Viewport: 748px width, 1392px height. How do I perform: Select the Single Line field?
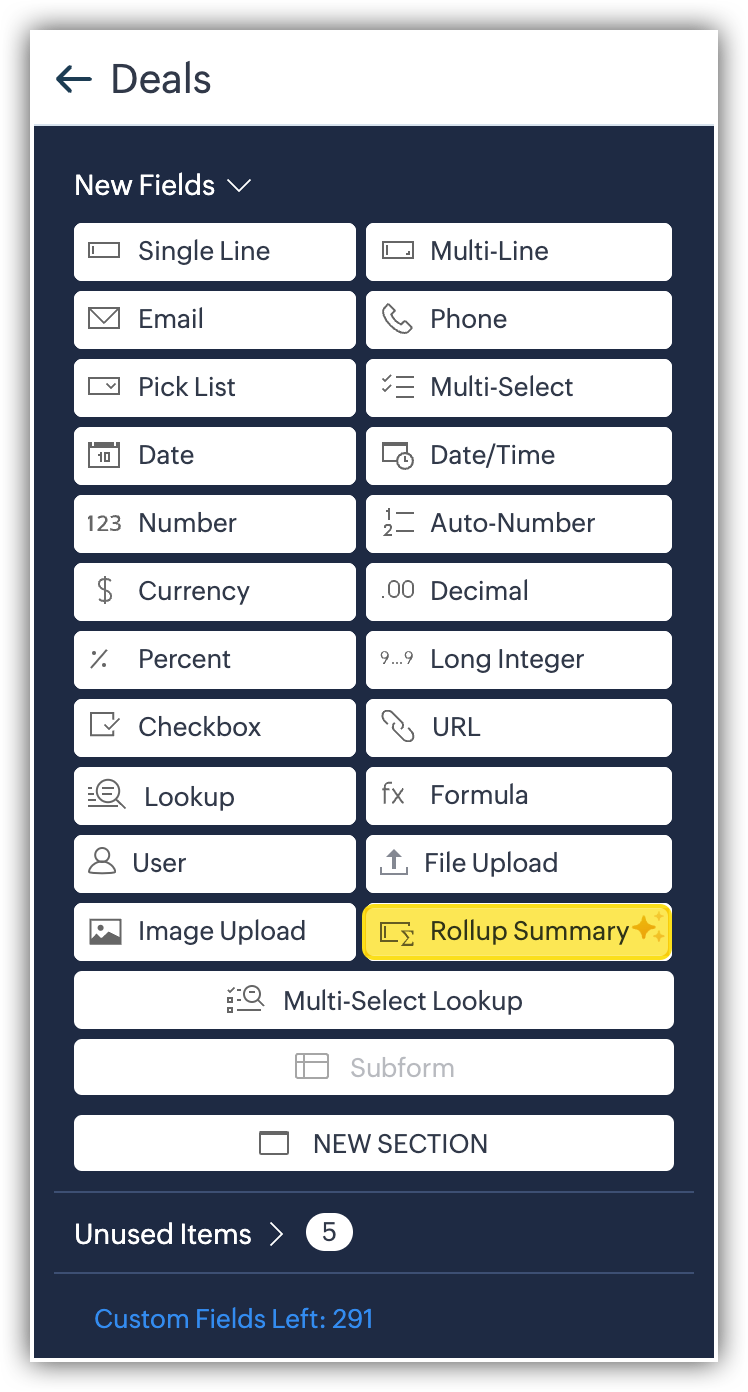[x=214, y=251]
